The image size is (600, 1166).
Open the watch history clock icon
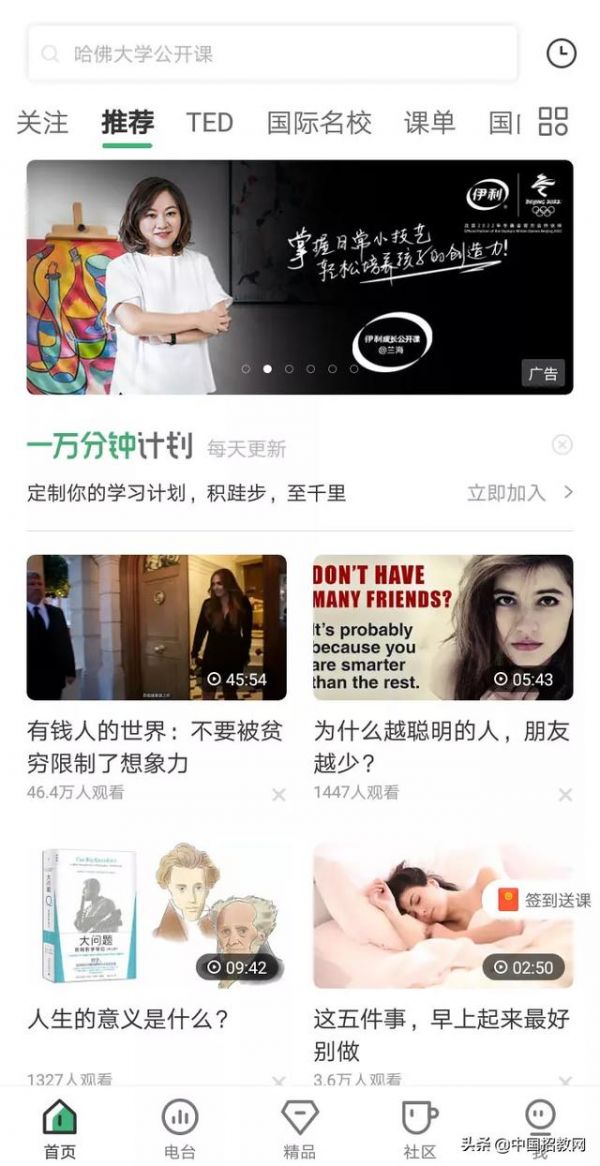tap(561, 54)
